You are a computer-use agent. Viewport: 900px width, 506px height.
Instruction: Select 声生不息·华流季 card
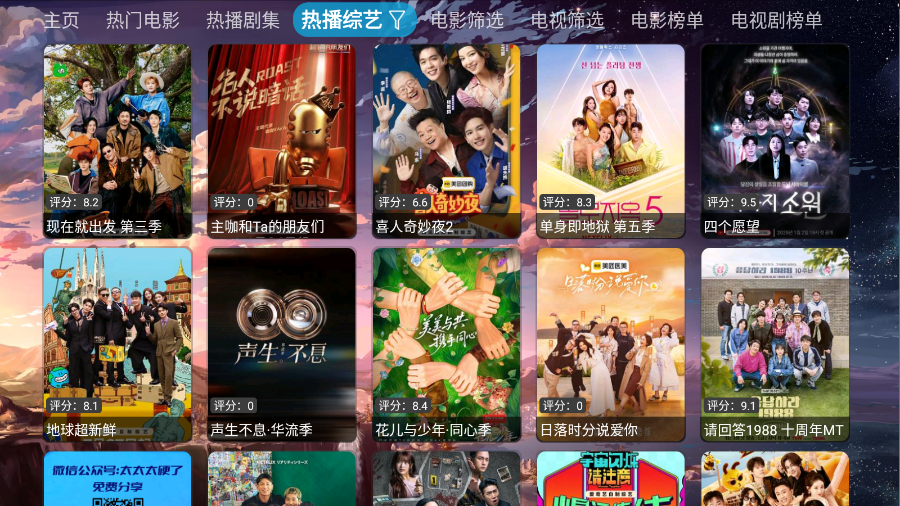pyautogui.click(x=282, y=344)
